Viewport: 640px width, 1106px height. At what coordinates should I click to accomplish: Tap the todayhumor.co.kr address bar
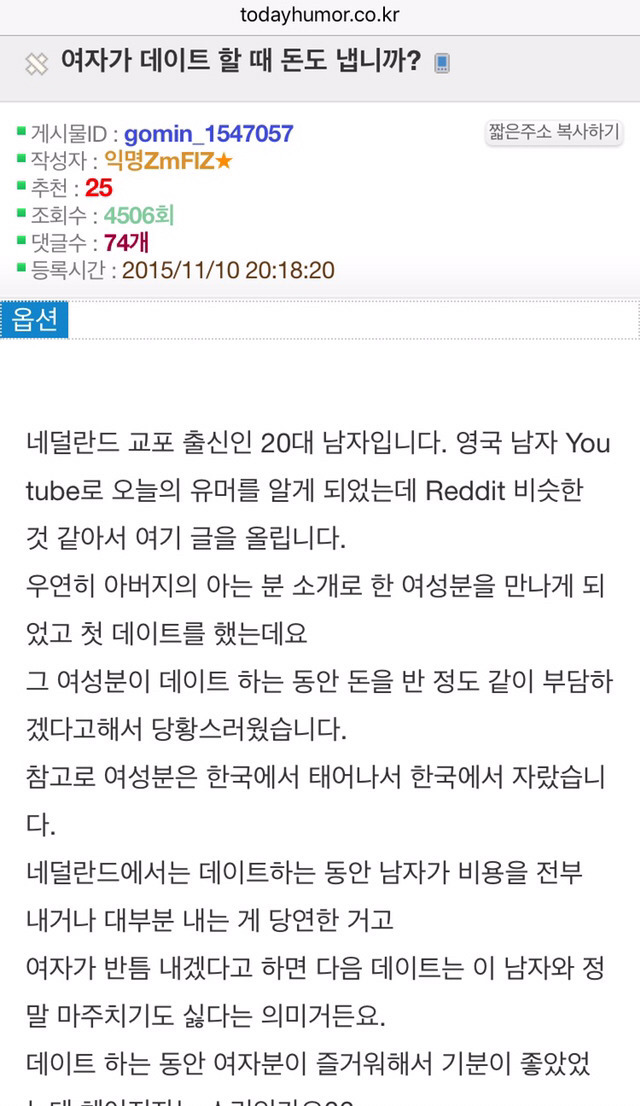point(320,15)
